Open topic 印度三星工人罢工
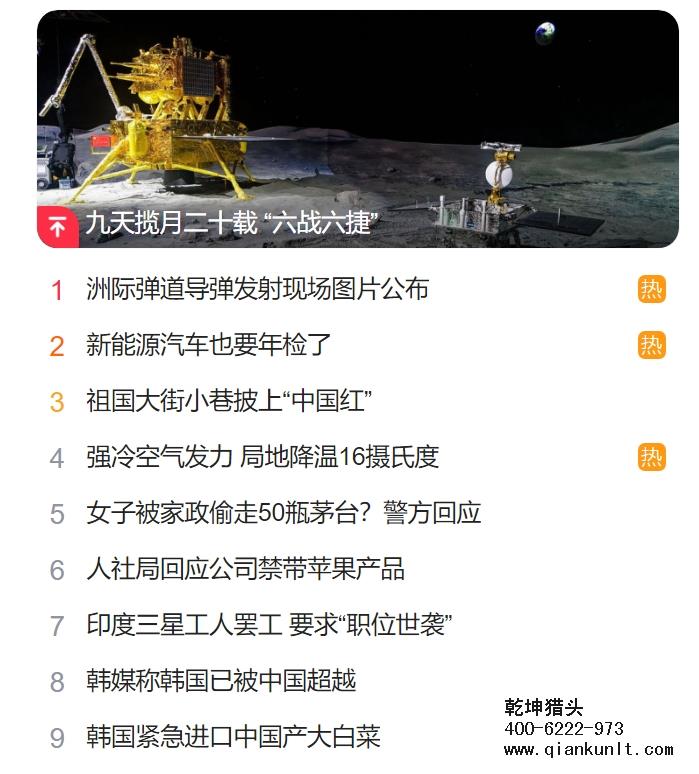Viewport: 699px width, 774px height. click(x=269, y=626)
